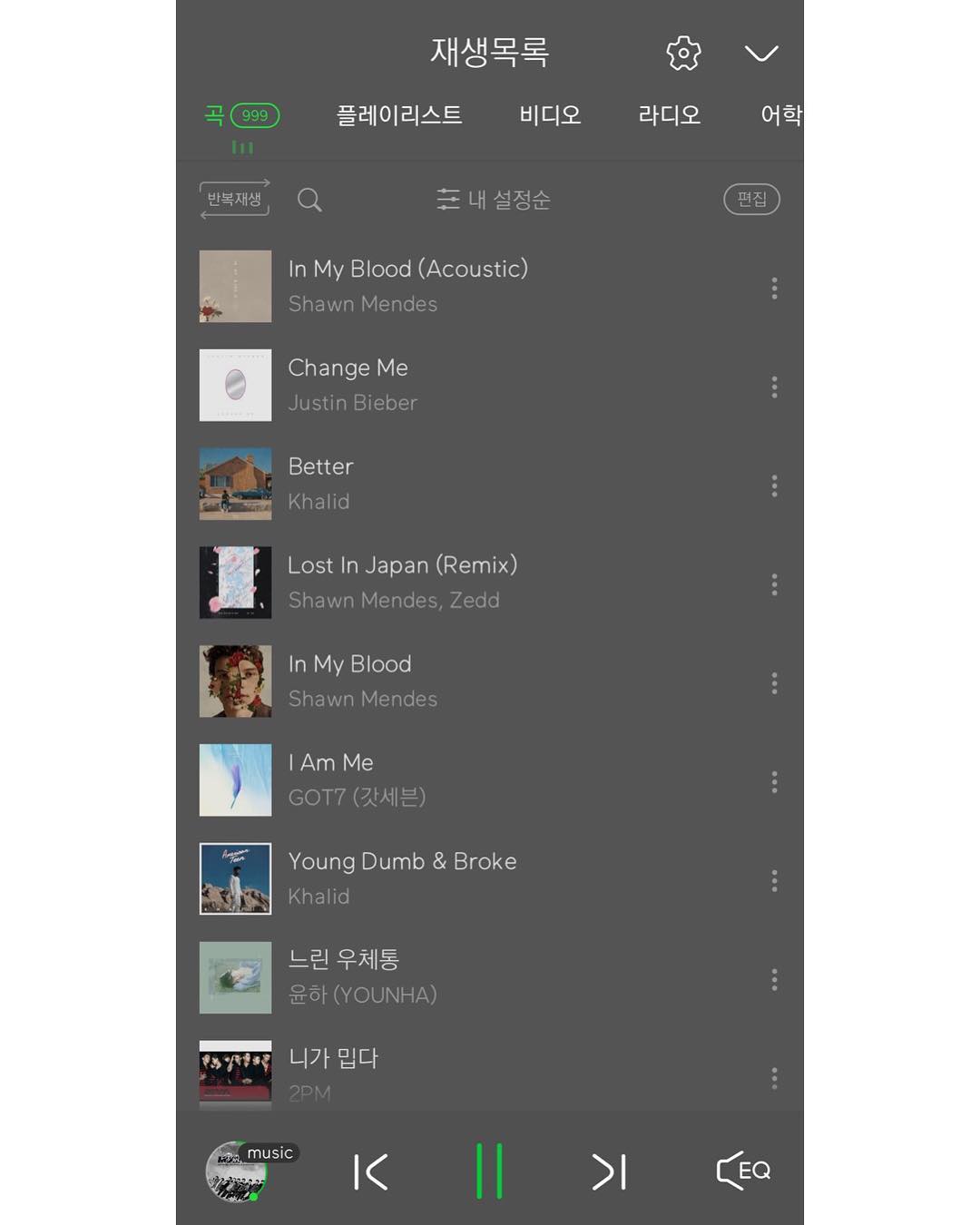Screen dimensions: 980x1225
Task: Toggle 반복재생 repeat mode
Action: tap(234, 199)
